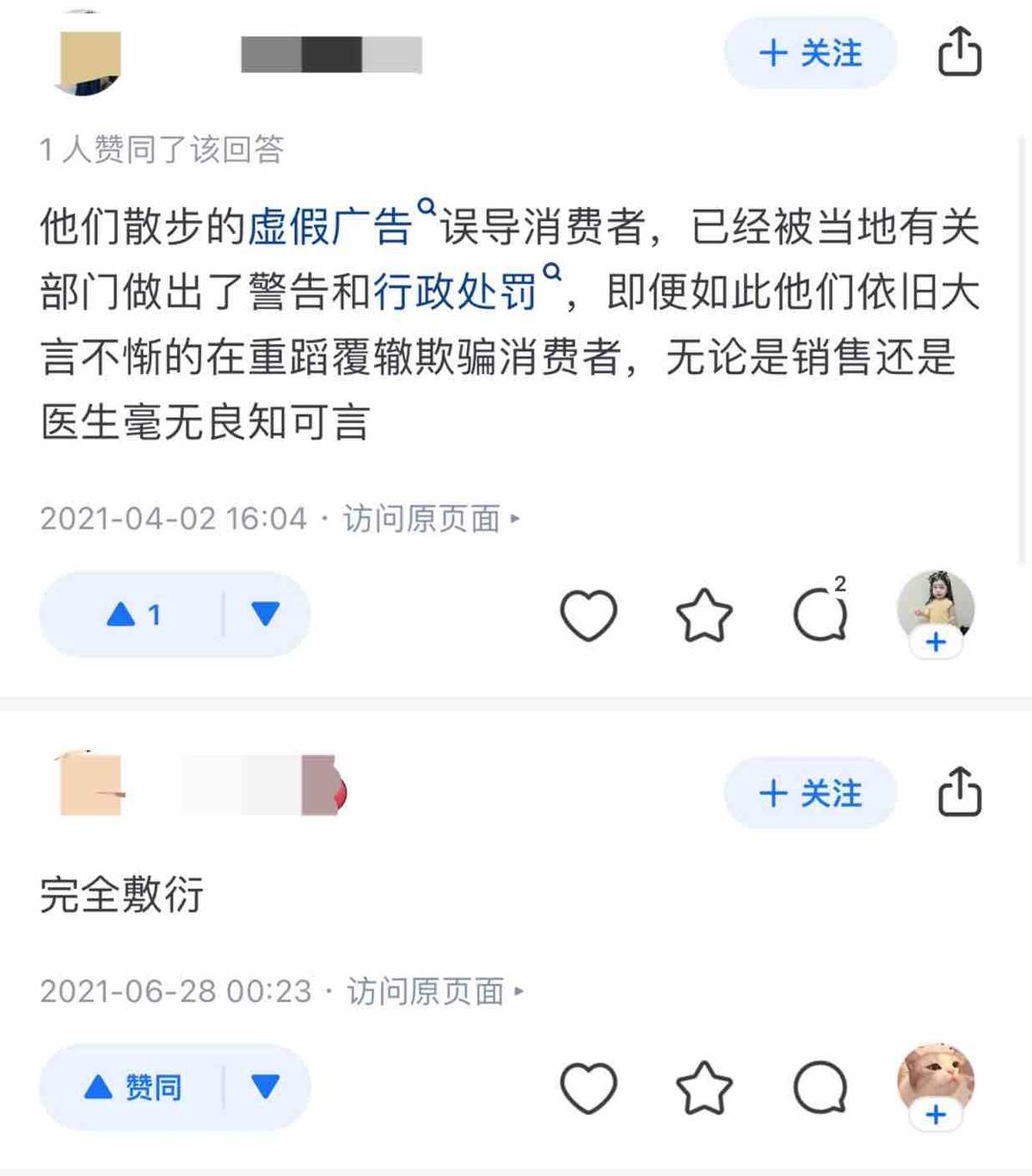Downvote the 完全敷衍 answer
The width and height of the screenshot is (1032, 1176).
265,1087
